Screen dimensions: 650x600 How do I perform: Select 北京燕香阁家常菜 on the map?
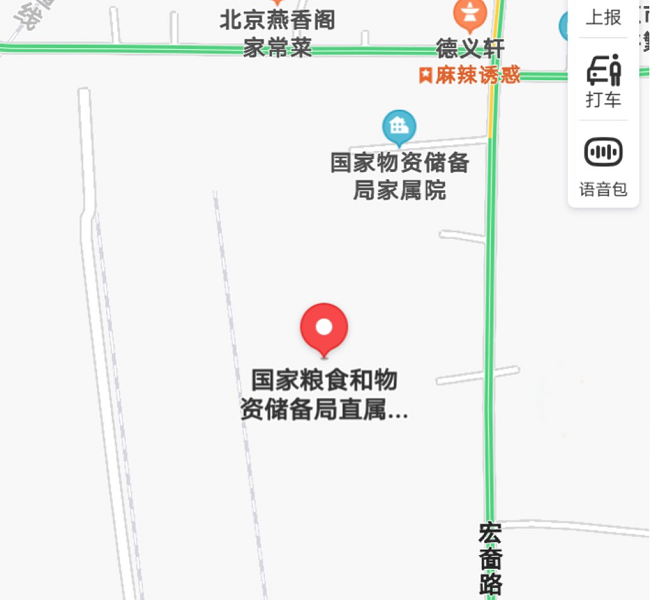click(x=277, y=32)
